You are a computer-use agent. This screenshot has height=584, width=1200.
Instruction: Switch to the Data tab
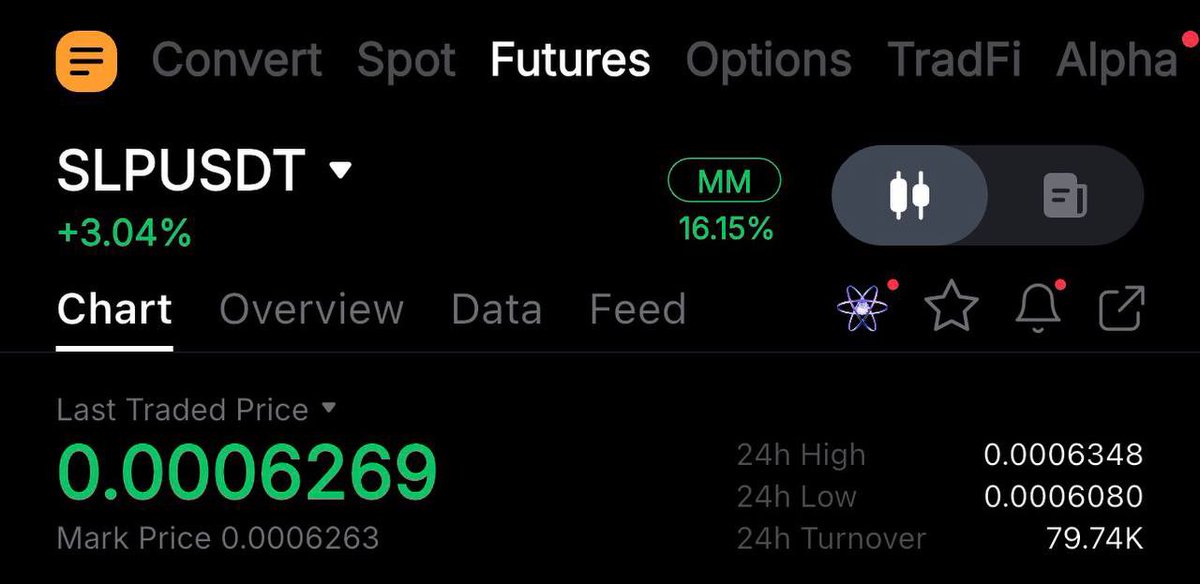click(x=496, y=309)
